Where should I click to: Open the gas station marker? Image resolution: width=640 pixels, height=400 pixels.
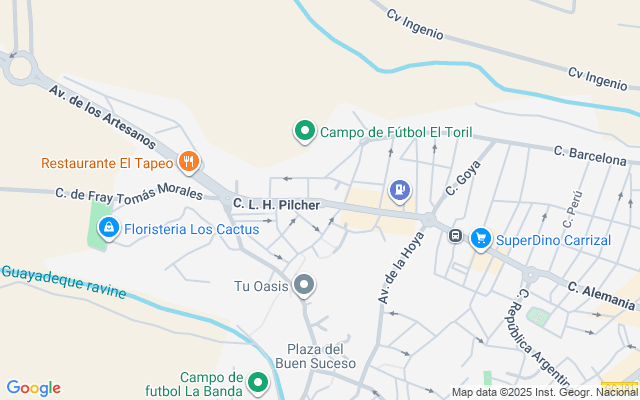400,192
